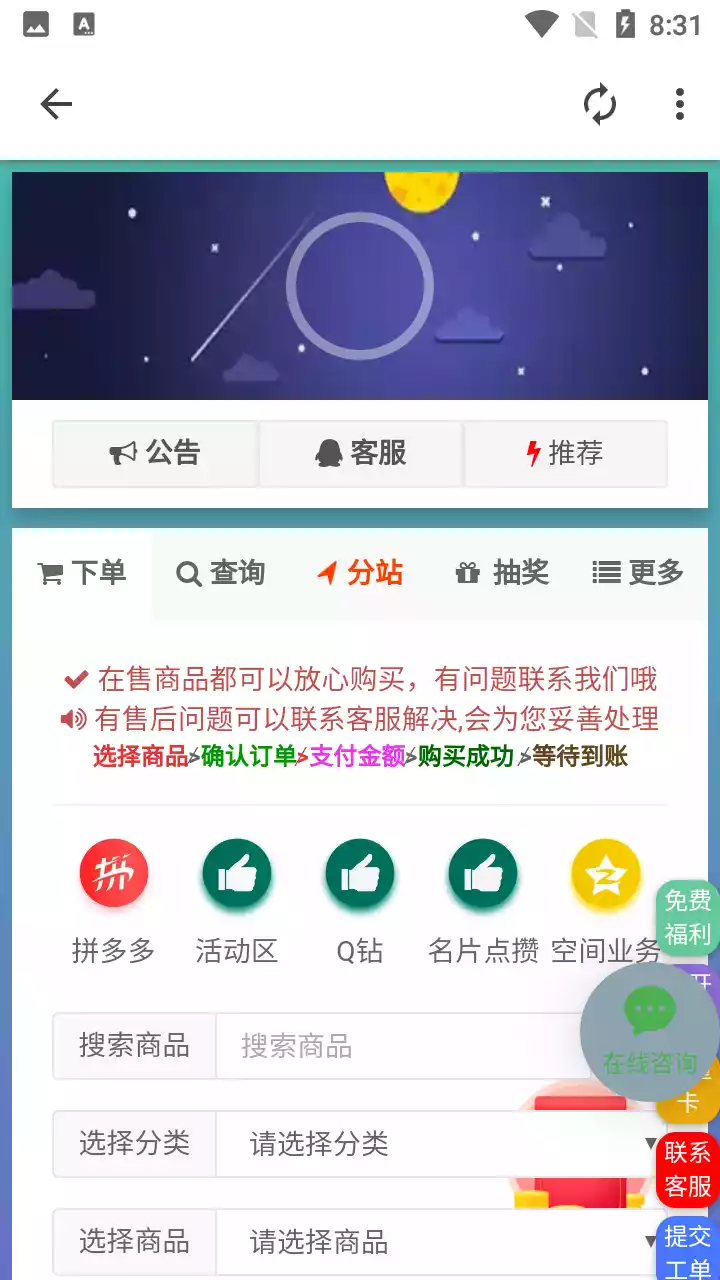
Task: Open the 公告 announcement button
Action: pos(155,453)
